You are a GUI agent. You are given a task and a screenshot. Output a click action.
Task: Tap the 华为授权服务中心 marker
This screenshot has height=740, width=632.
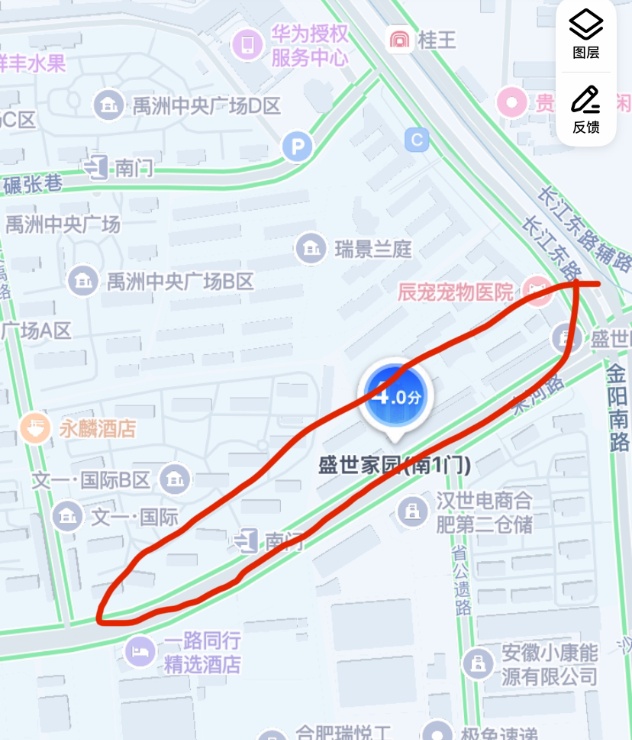click(x=245, y=44)
